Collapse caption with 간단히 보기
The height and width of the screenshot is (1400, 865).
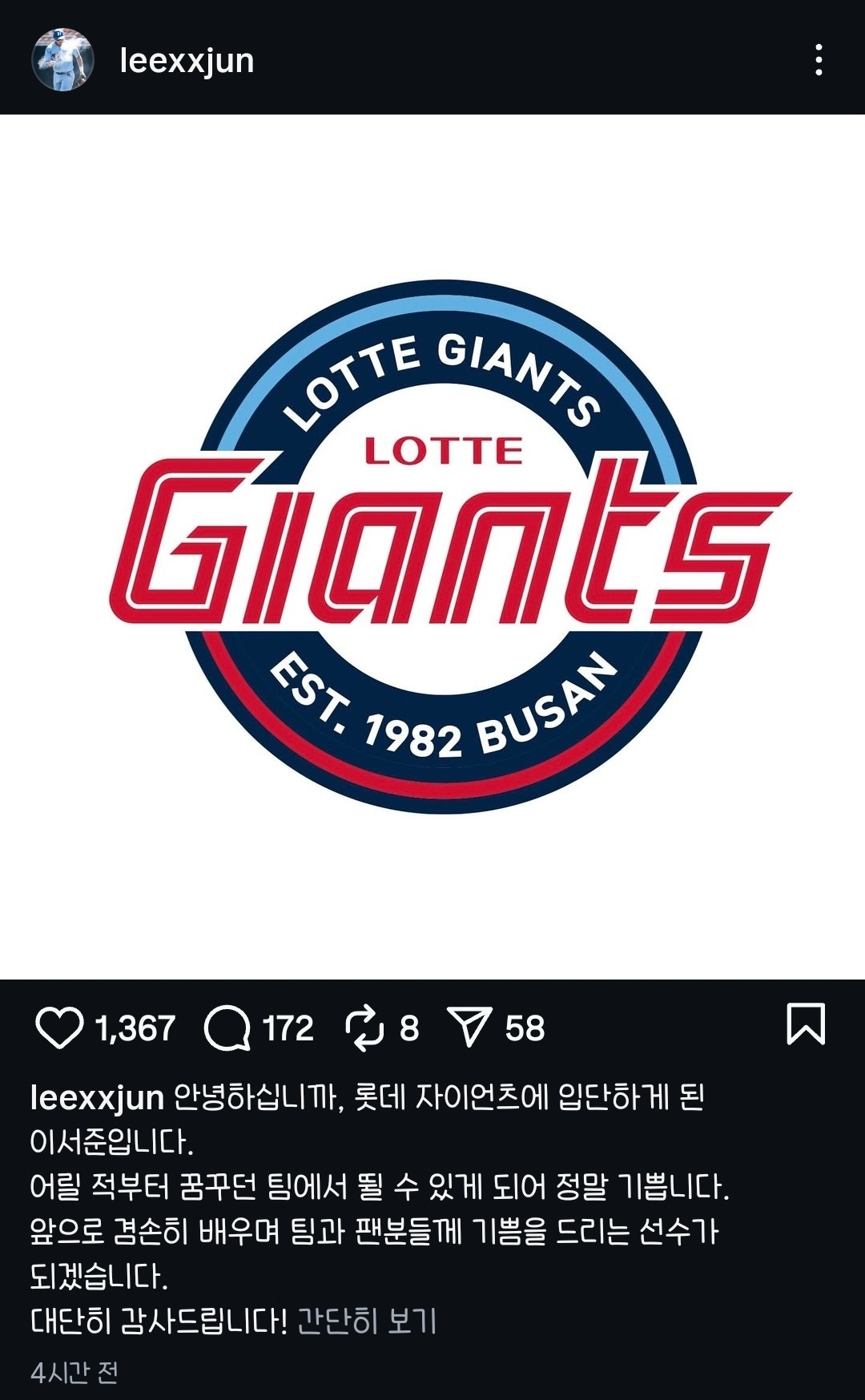click(367, 1321)
